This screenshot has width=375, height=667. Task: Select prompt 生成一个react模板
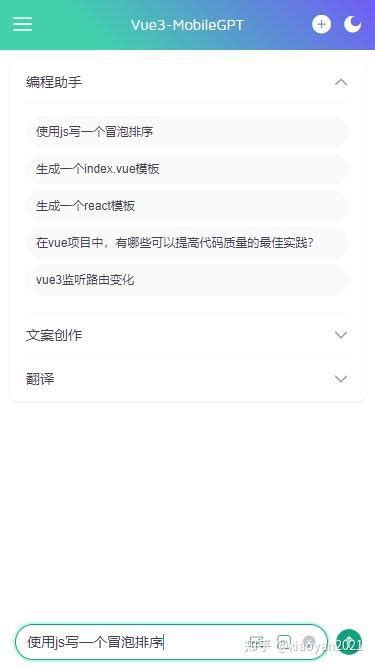click(x=187, y=206)
